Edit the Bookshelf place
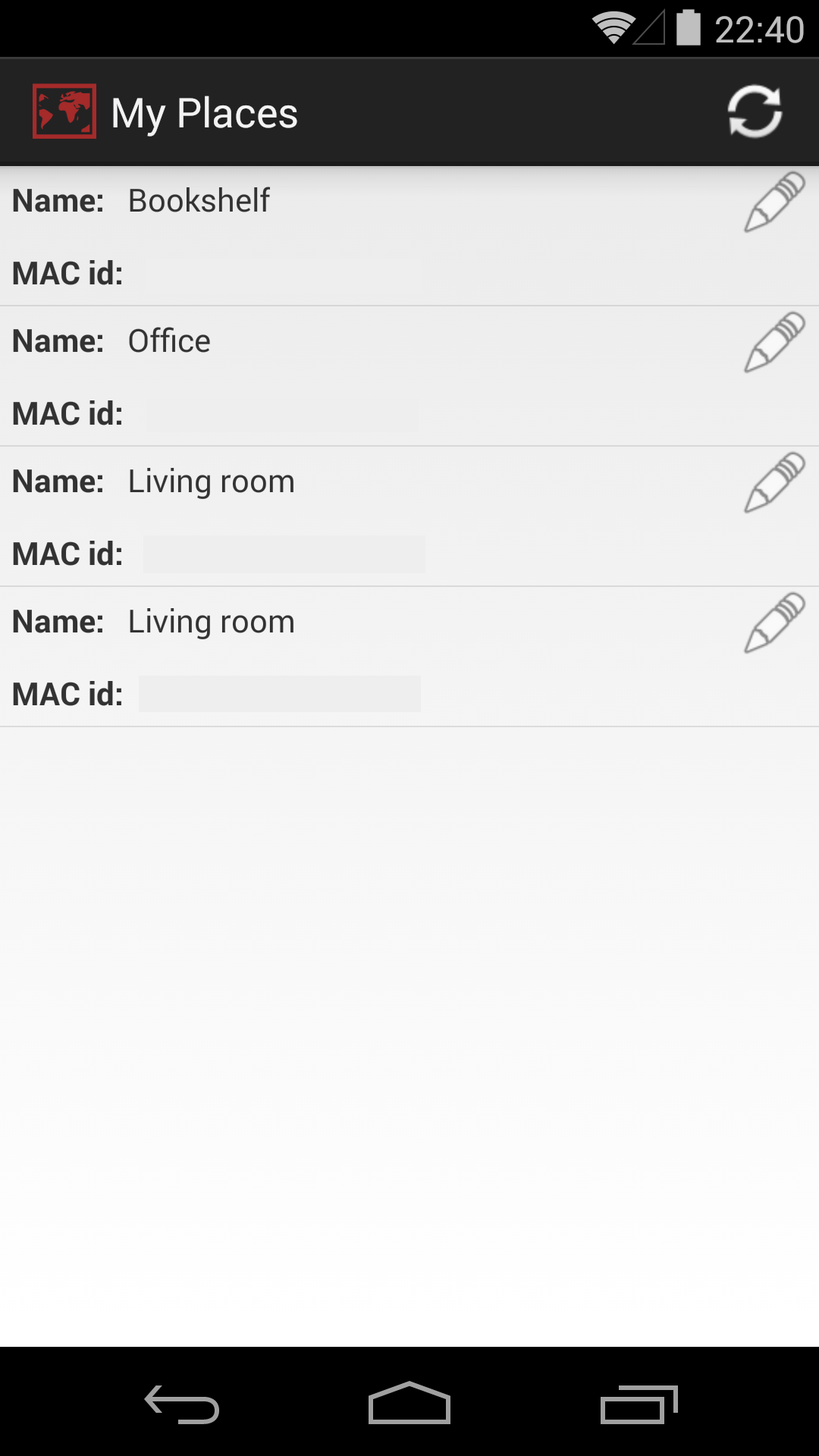This screenshot has height=1456, width=819. point(774,202)
